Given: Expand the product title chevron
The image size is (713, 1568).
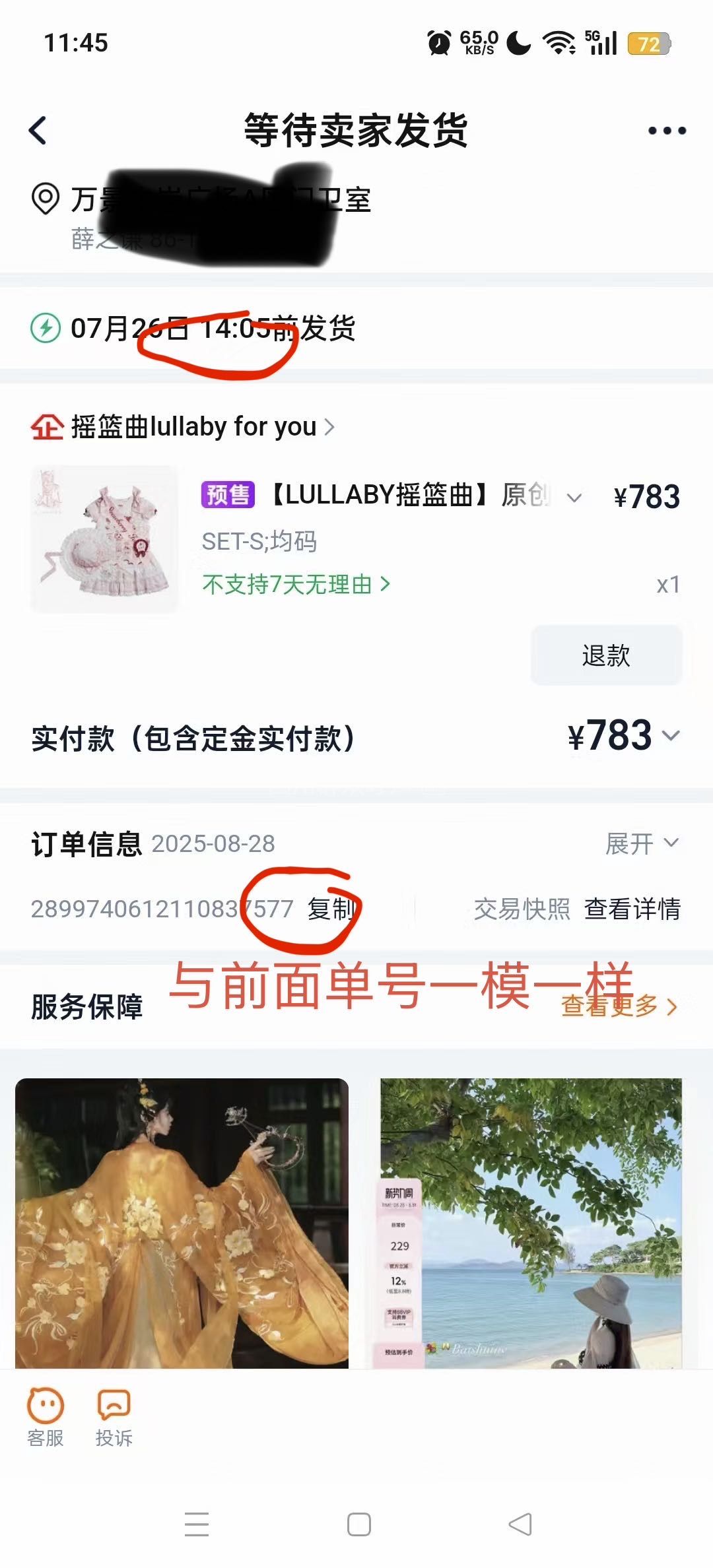Looking at the screenshot, I should tap(574, 498).
